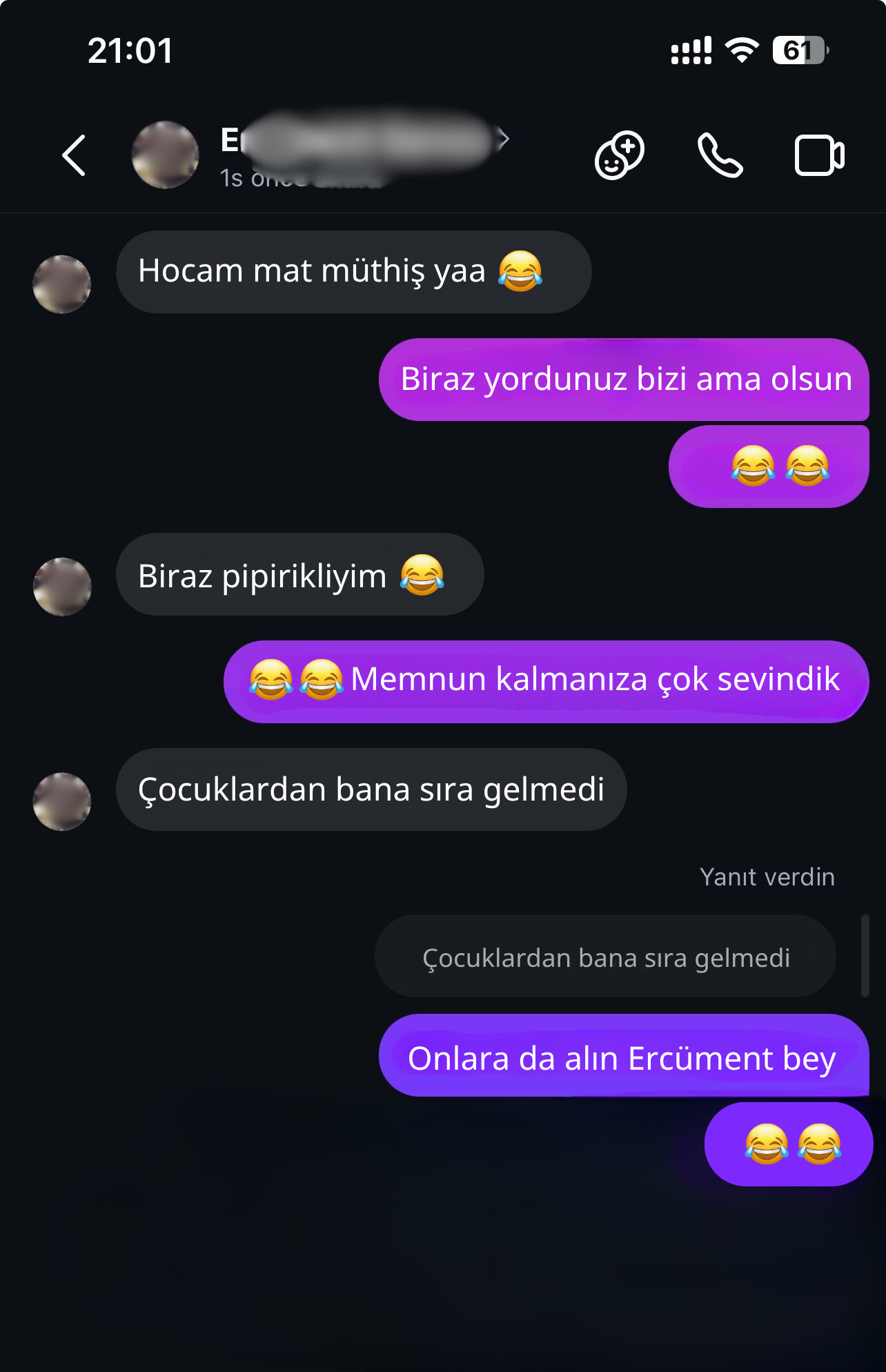The width and height of the screenshot is (886, 1372).
Task: Jump to quoted message "Çocuklardan bana sıra gelmedi"
Action: coord(605,957)
